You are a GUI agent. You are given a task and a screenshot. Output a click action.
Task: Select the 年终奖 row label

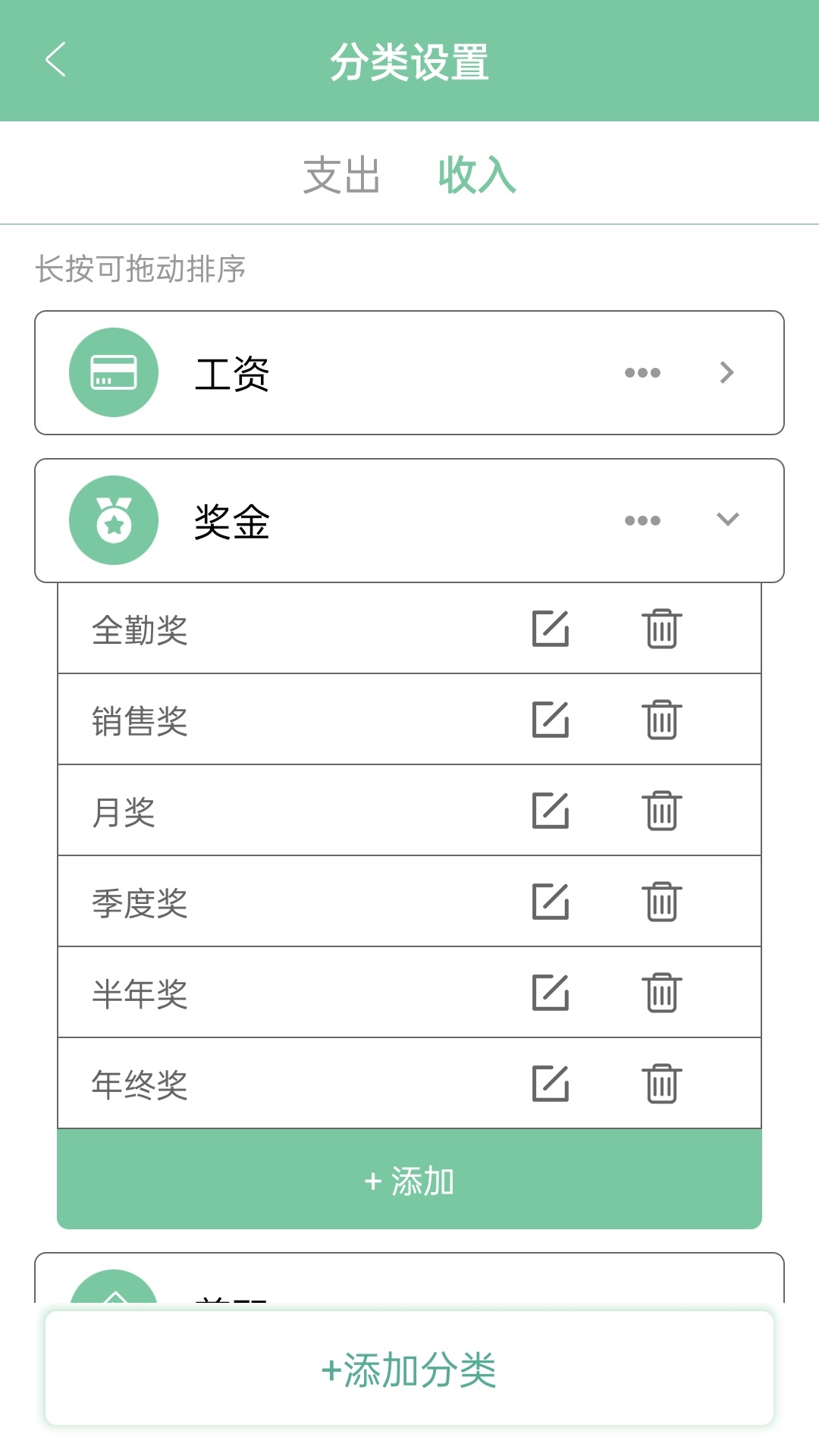[x=140, y=1083]
